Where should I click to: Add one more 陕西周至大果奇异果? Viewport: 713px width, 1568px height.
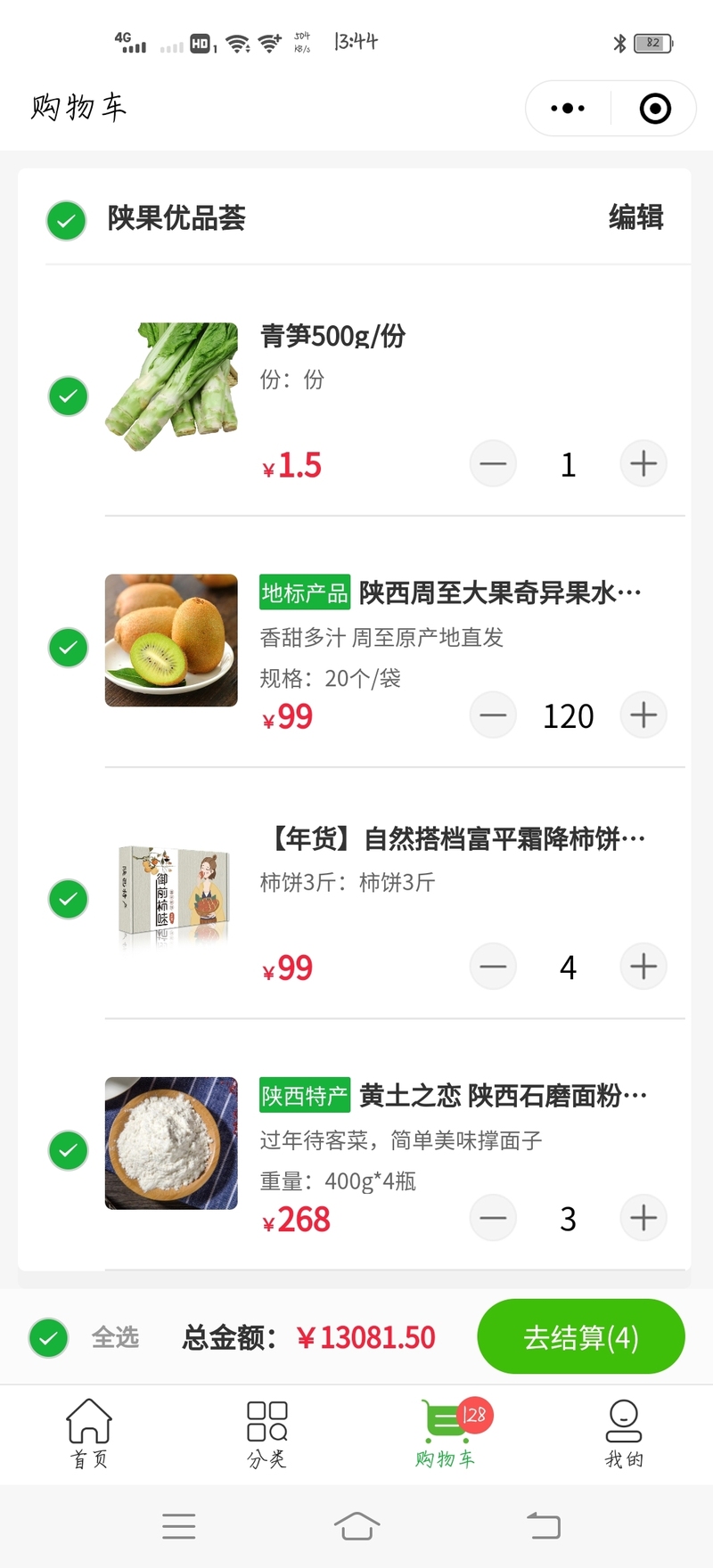click(643, 715)
